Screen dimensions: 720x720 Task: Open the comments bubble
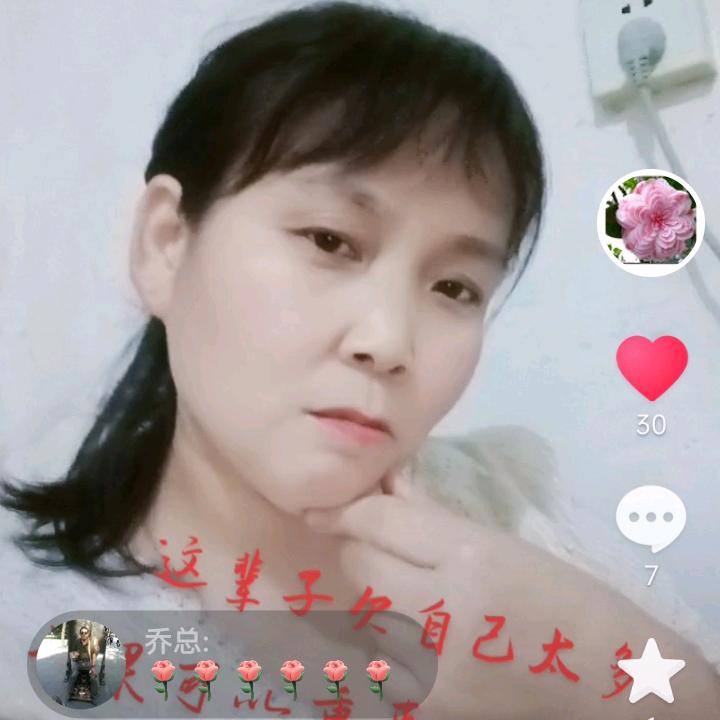651,518
